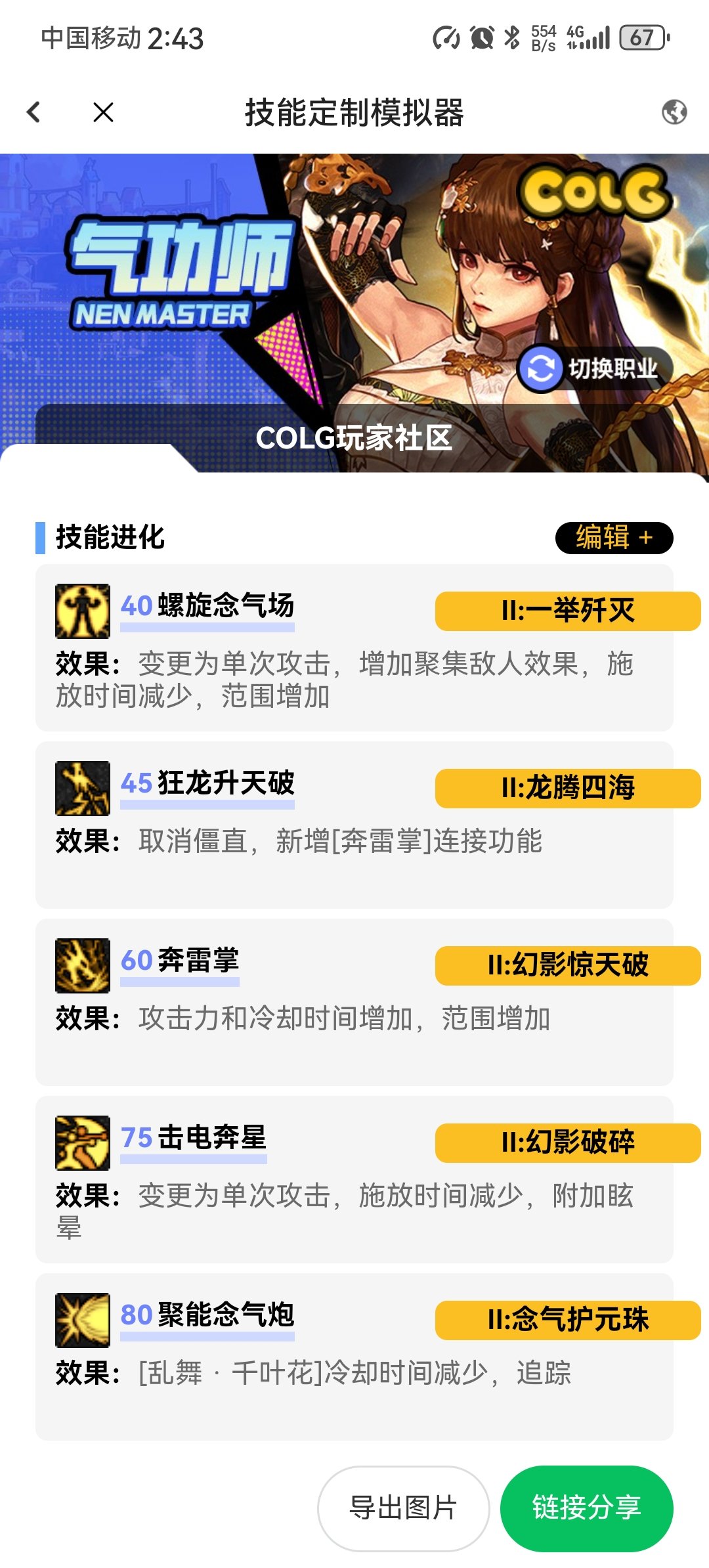The width and height of the screenshot is (709, 1568).
Task: Open the 80 聚能念气炮 skill link
Action: coord(207,1315)
